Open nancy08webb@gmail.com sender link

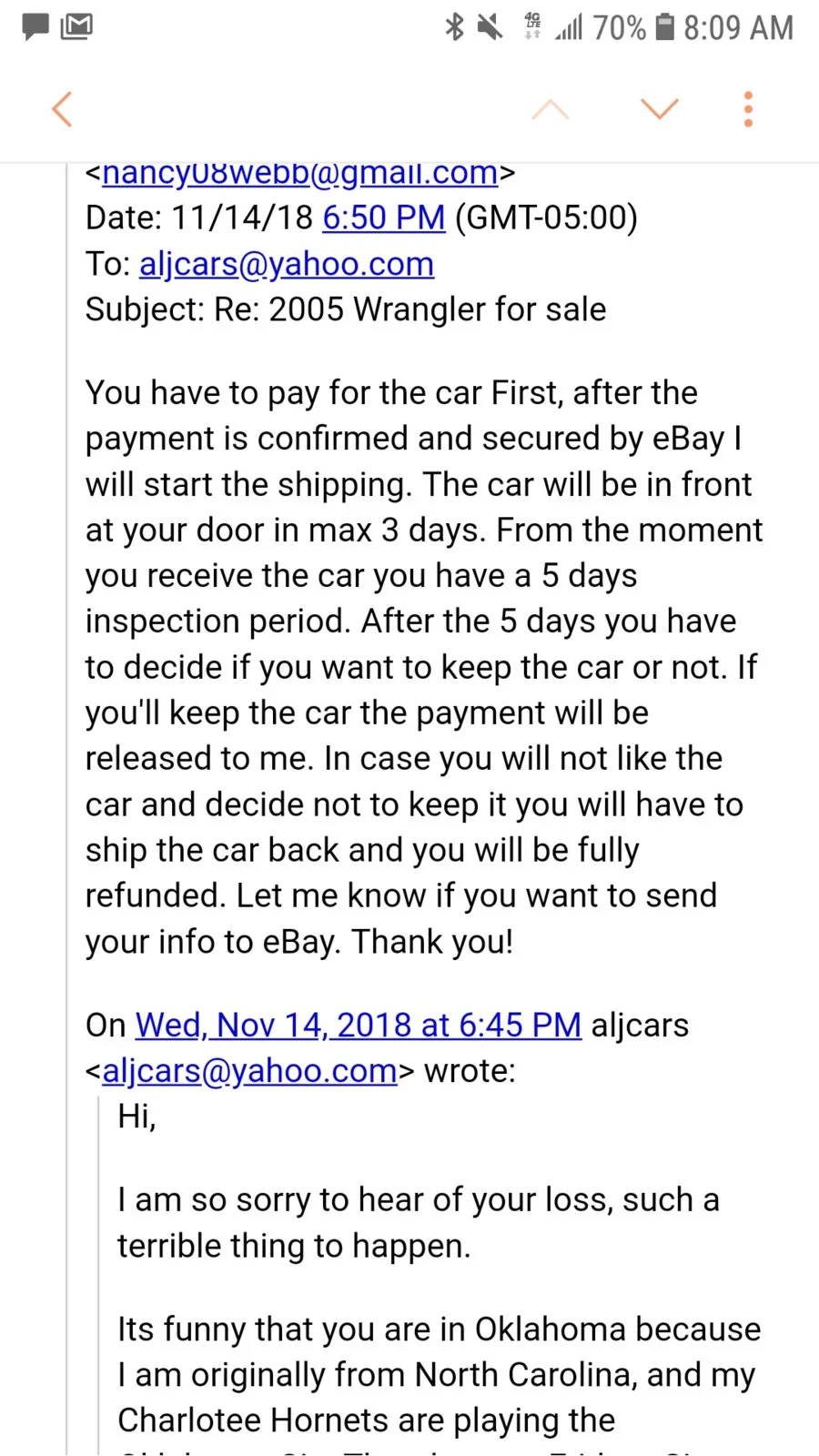(x=300, y=173)
